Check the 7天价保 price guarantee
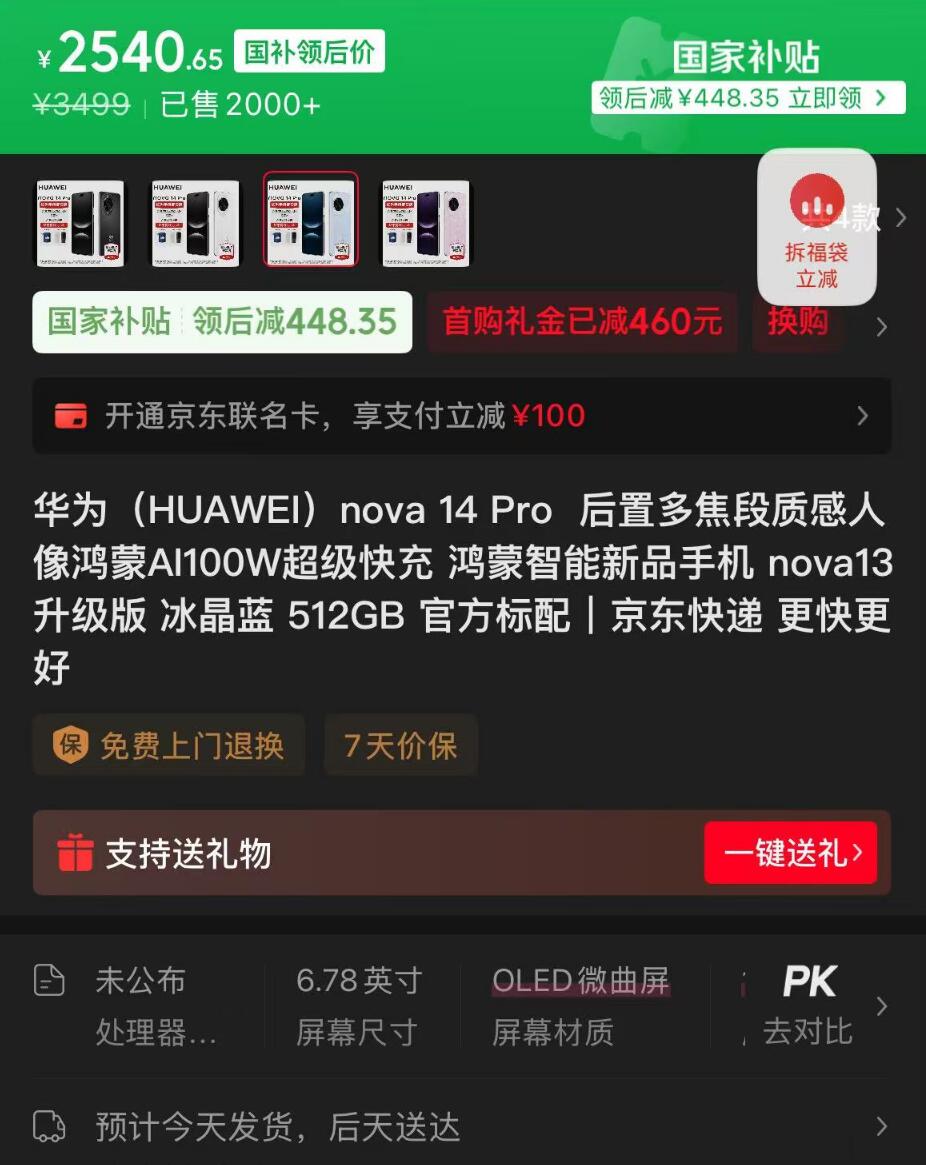926x1165 pixels. tap(400, 745)
